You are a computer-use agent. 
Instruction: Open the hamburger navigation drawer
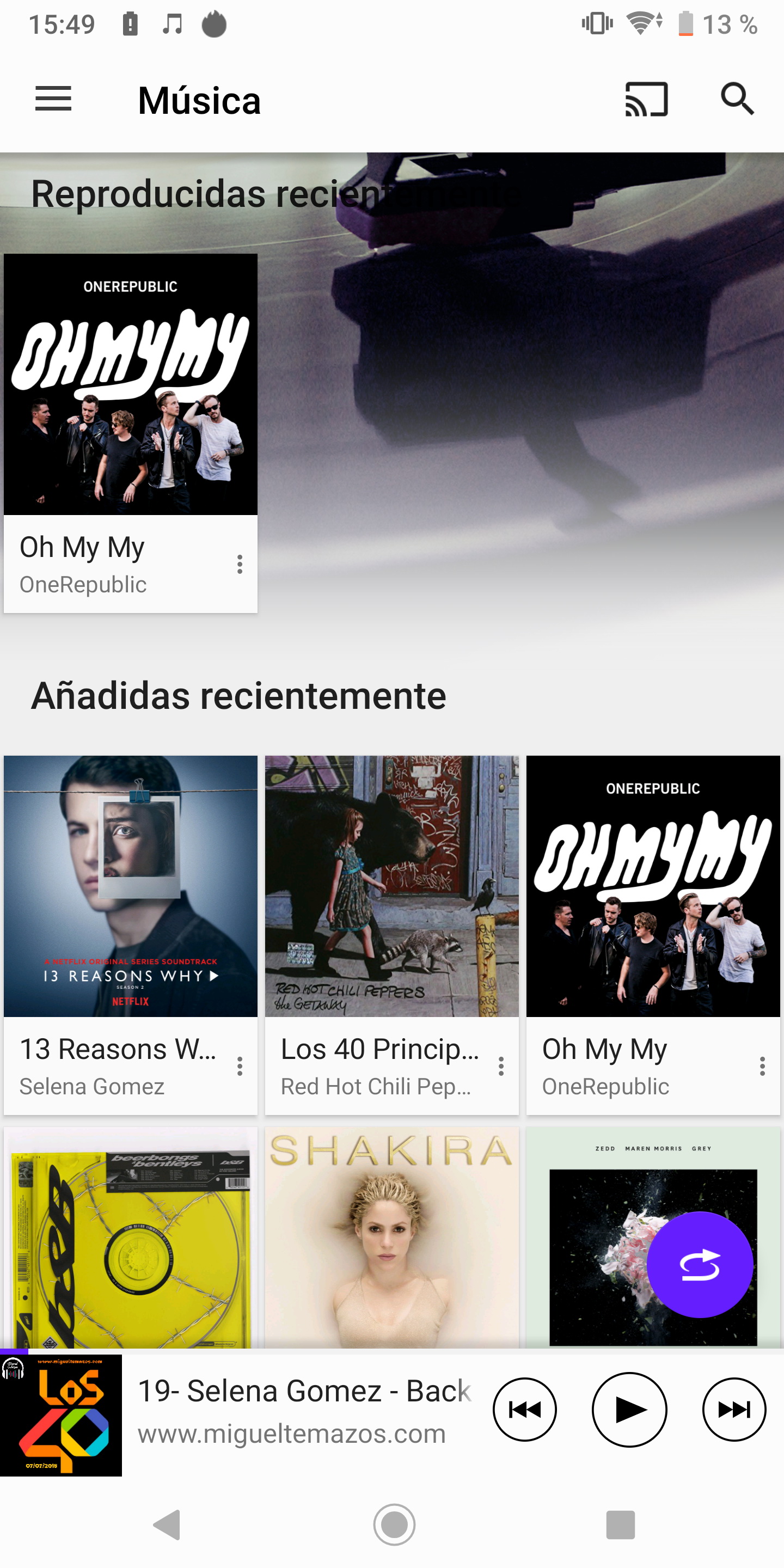(53, 99)
